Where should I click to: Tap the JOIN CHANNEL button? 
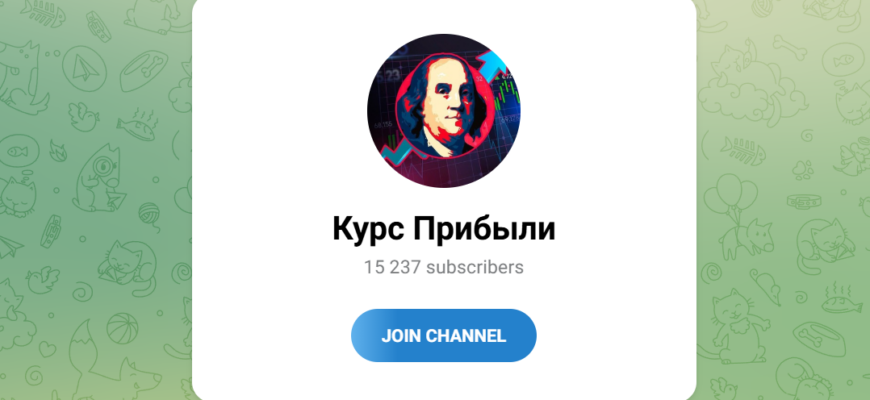443,335
